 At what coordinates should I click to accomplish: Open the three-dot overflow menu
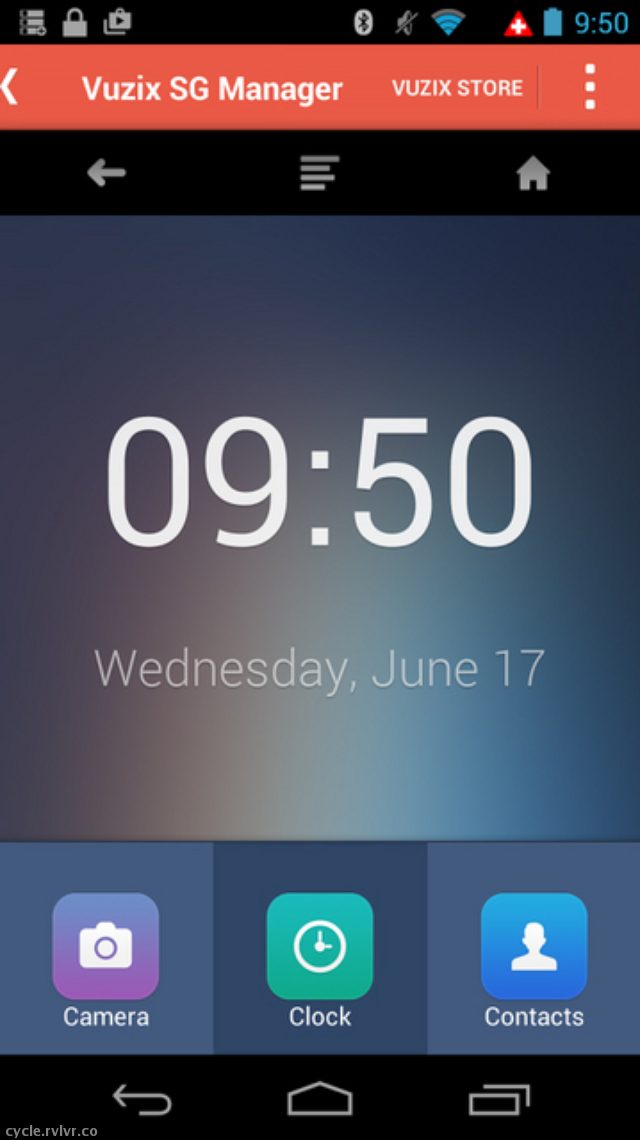coord(590,87)
